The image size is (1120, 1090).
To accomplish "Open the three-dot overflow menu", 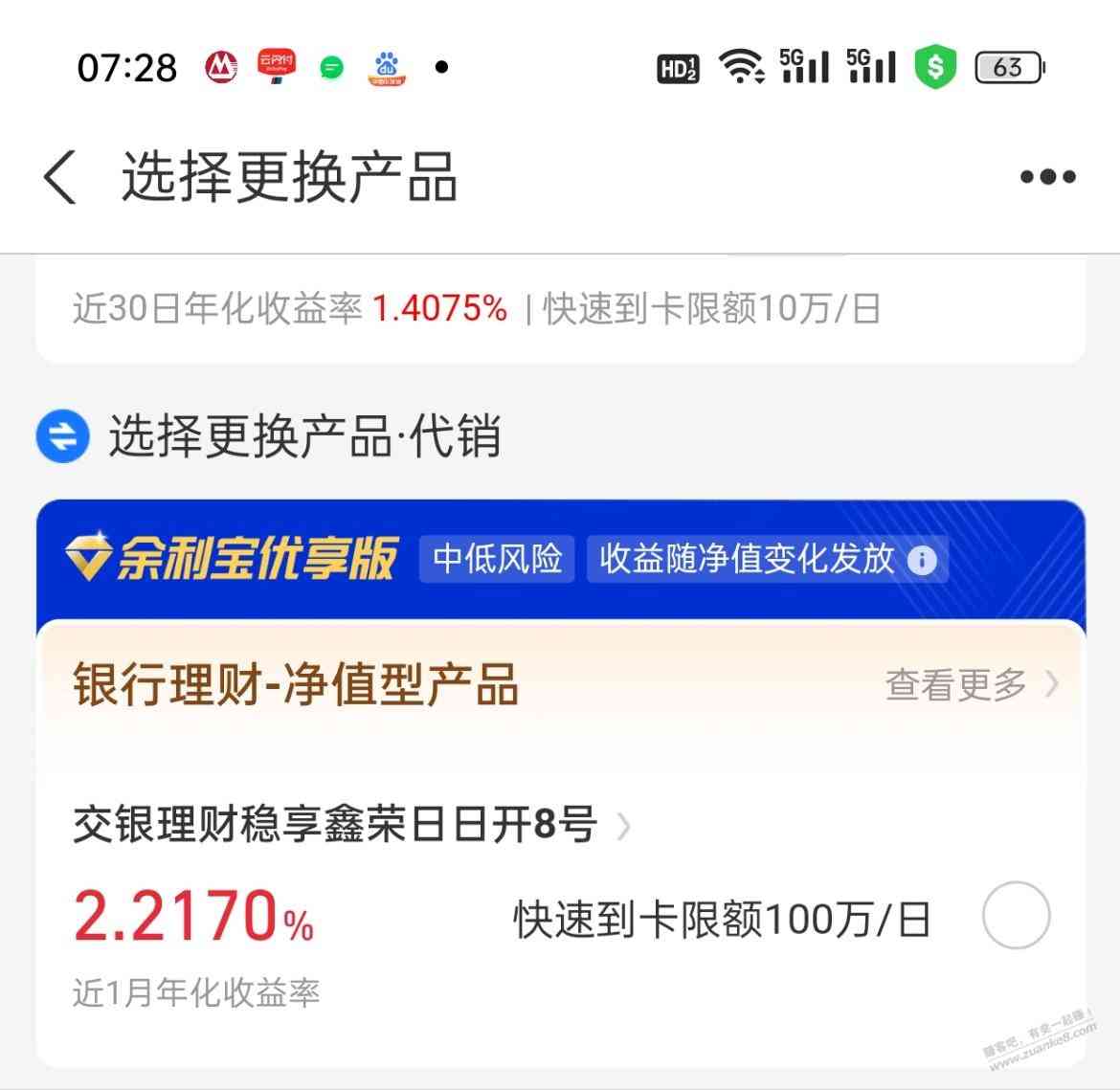I will [1047, 177].
